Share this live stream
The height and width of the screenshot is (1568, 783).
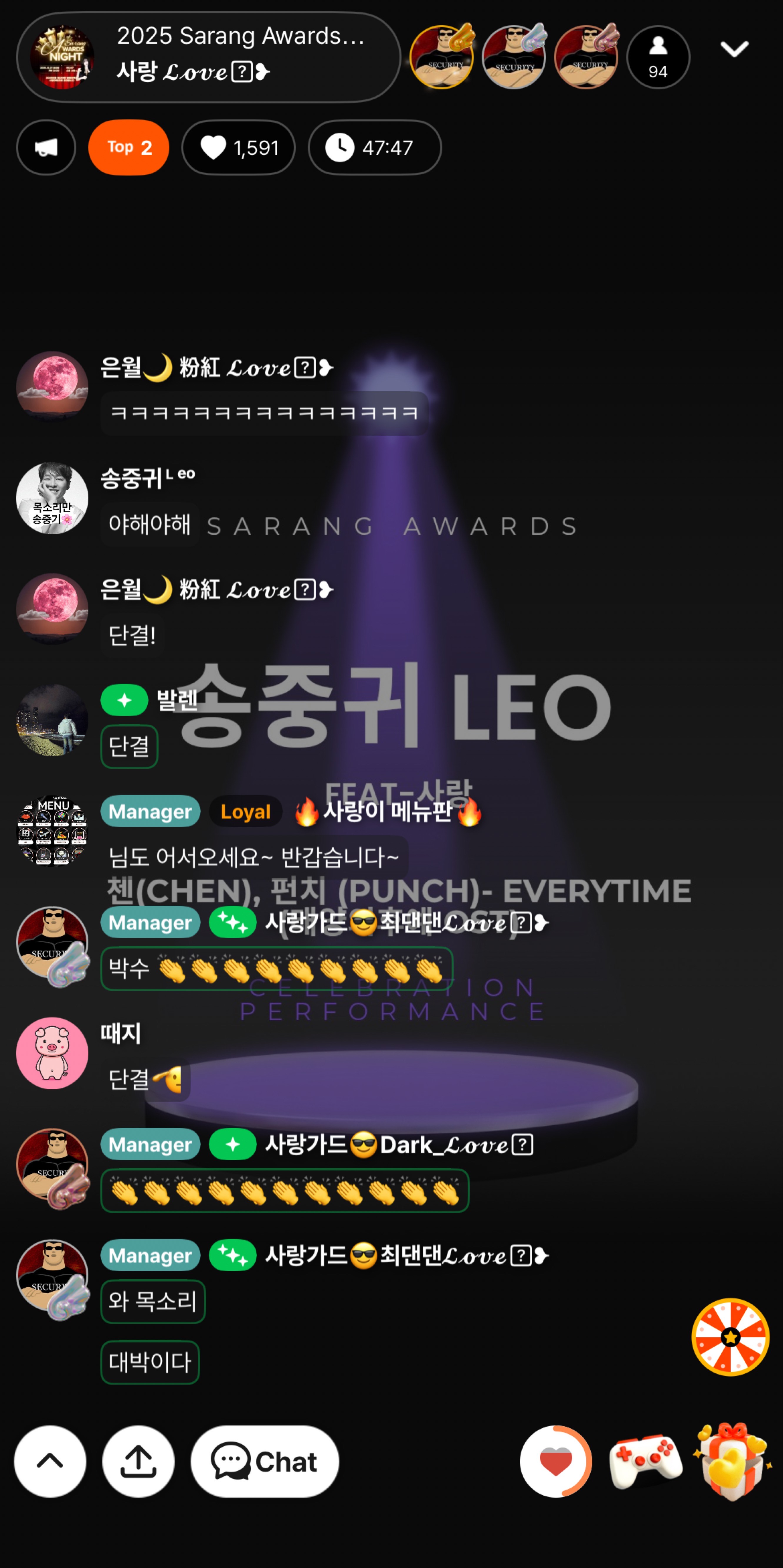click(138, 1461)
